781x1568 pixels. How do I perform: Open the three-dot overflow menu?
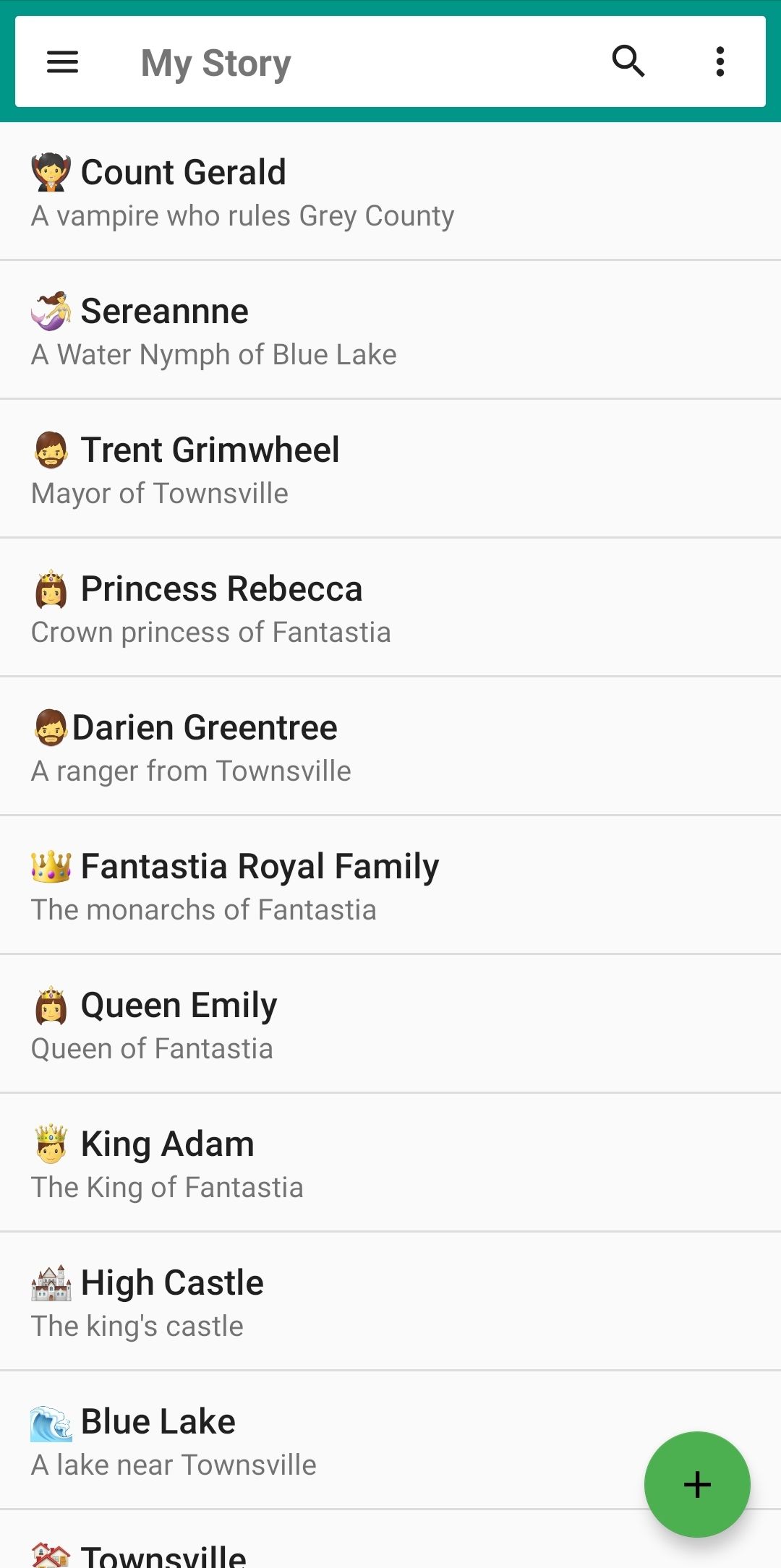pyautogui.click(x=720, y=62)
